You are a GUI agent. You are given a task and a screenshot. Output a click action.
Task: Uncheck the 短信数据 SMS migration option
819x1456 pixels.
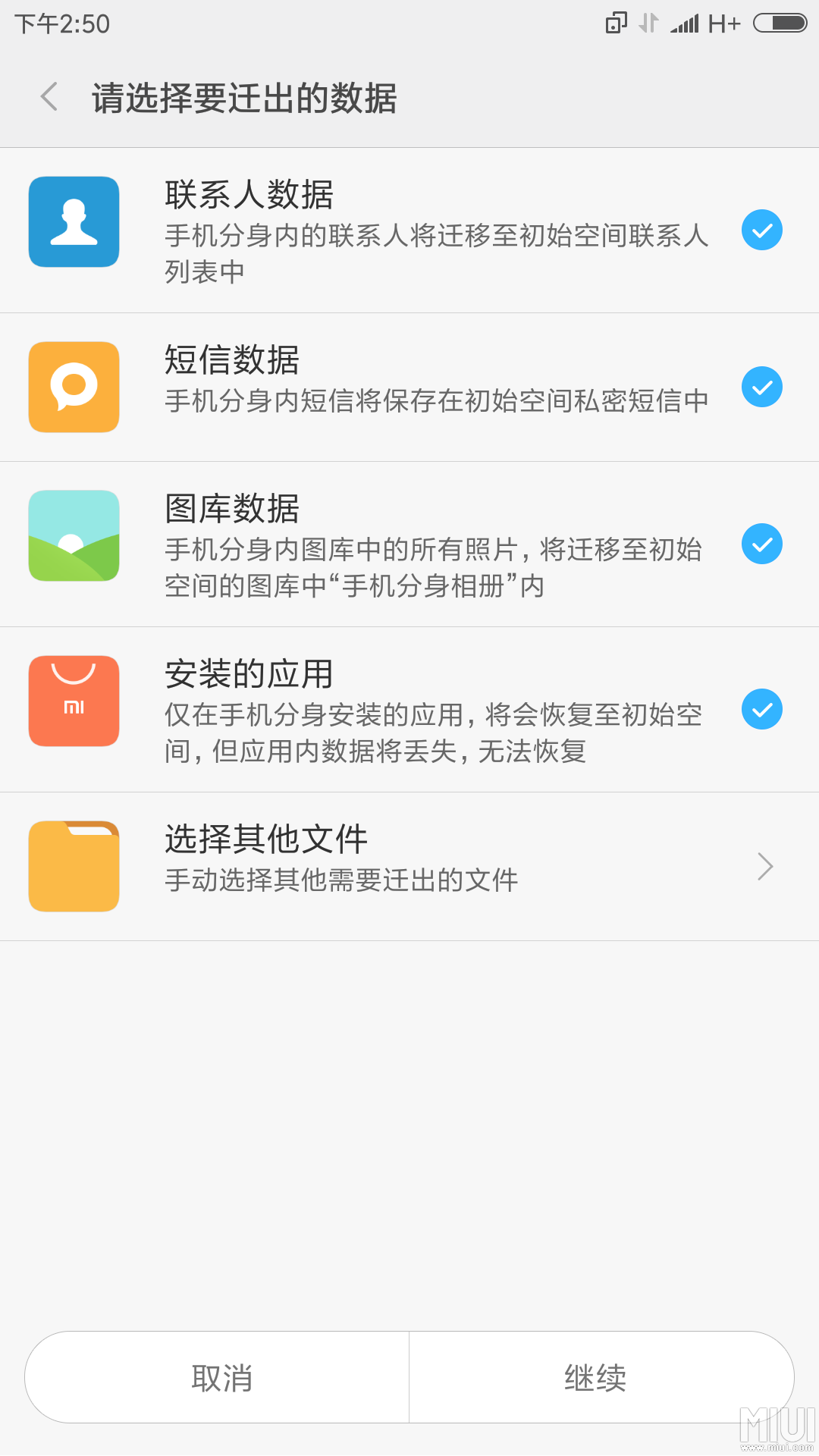tap(762, 387)
